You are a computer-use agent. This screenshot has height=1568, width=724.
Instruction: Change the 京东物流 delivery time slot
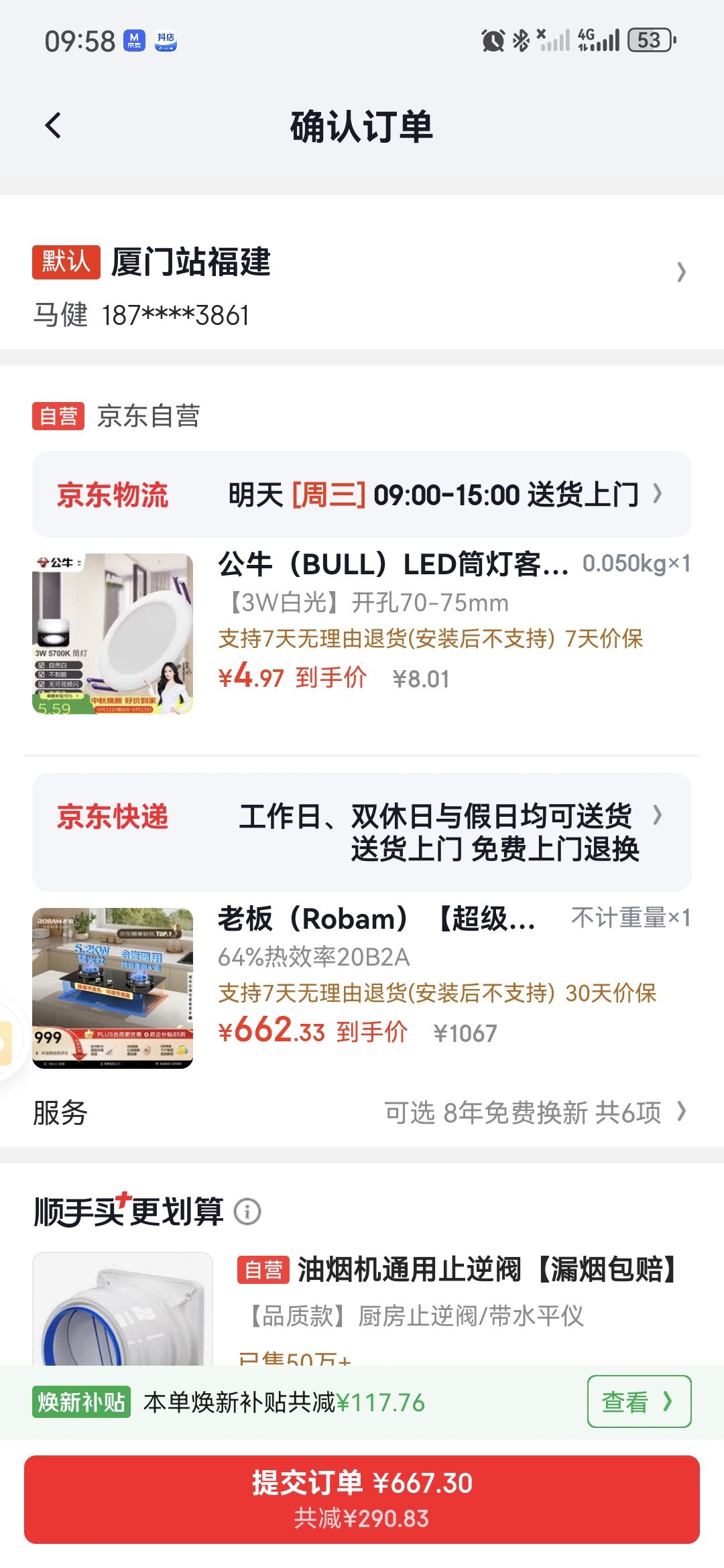point(362,495)
